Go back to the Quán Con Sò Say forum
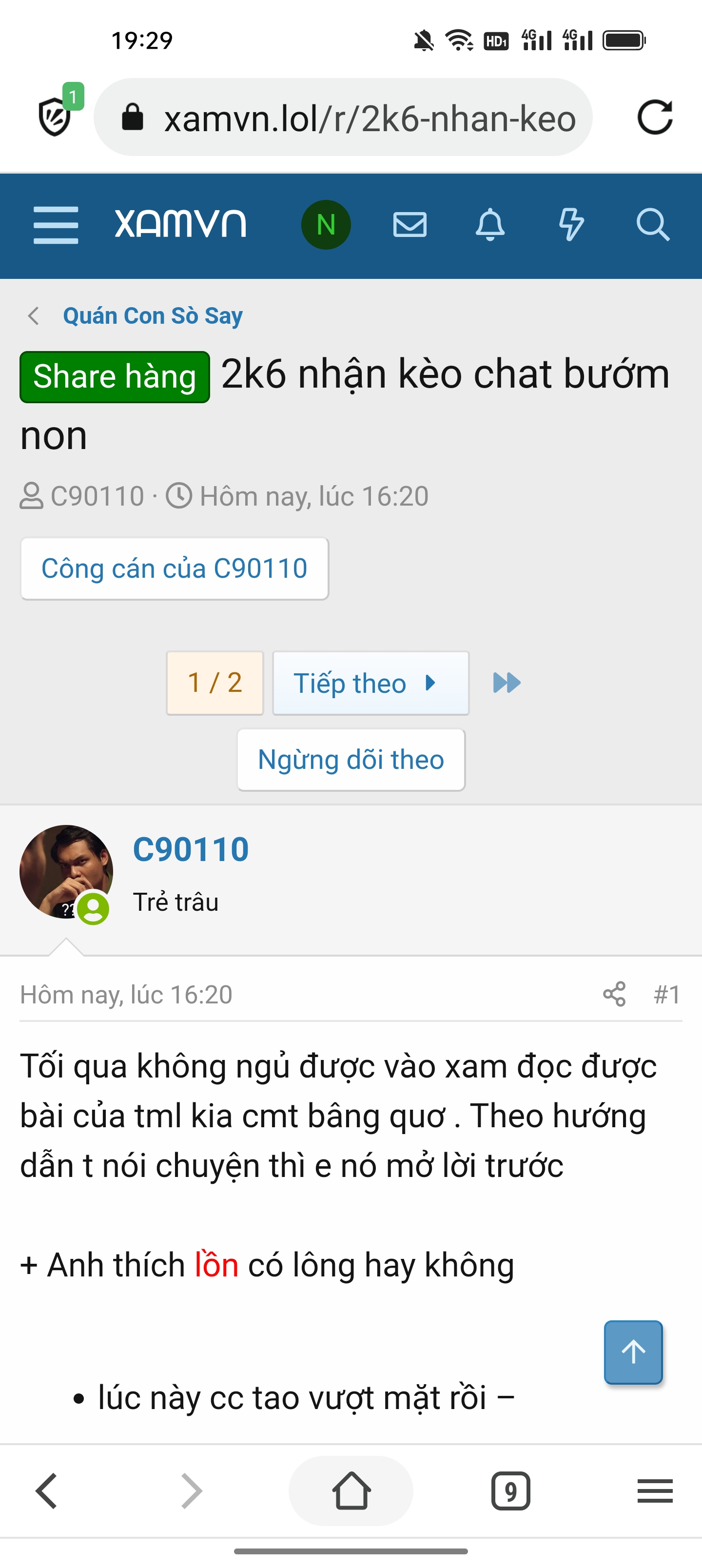 tap(152, 316)
